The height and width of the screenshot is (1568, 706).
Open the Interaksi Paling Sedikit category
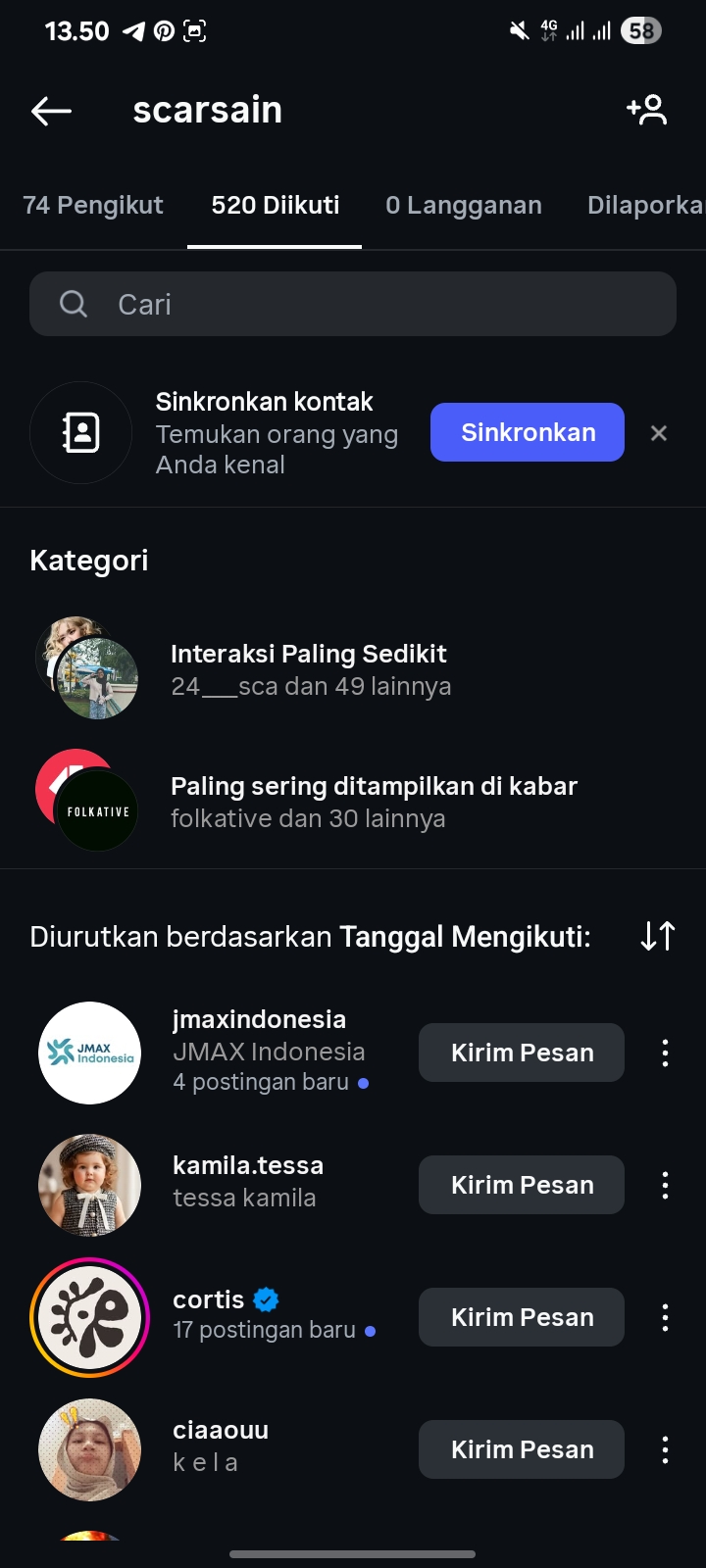click(x=310, y=669)
